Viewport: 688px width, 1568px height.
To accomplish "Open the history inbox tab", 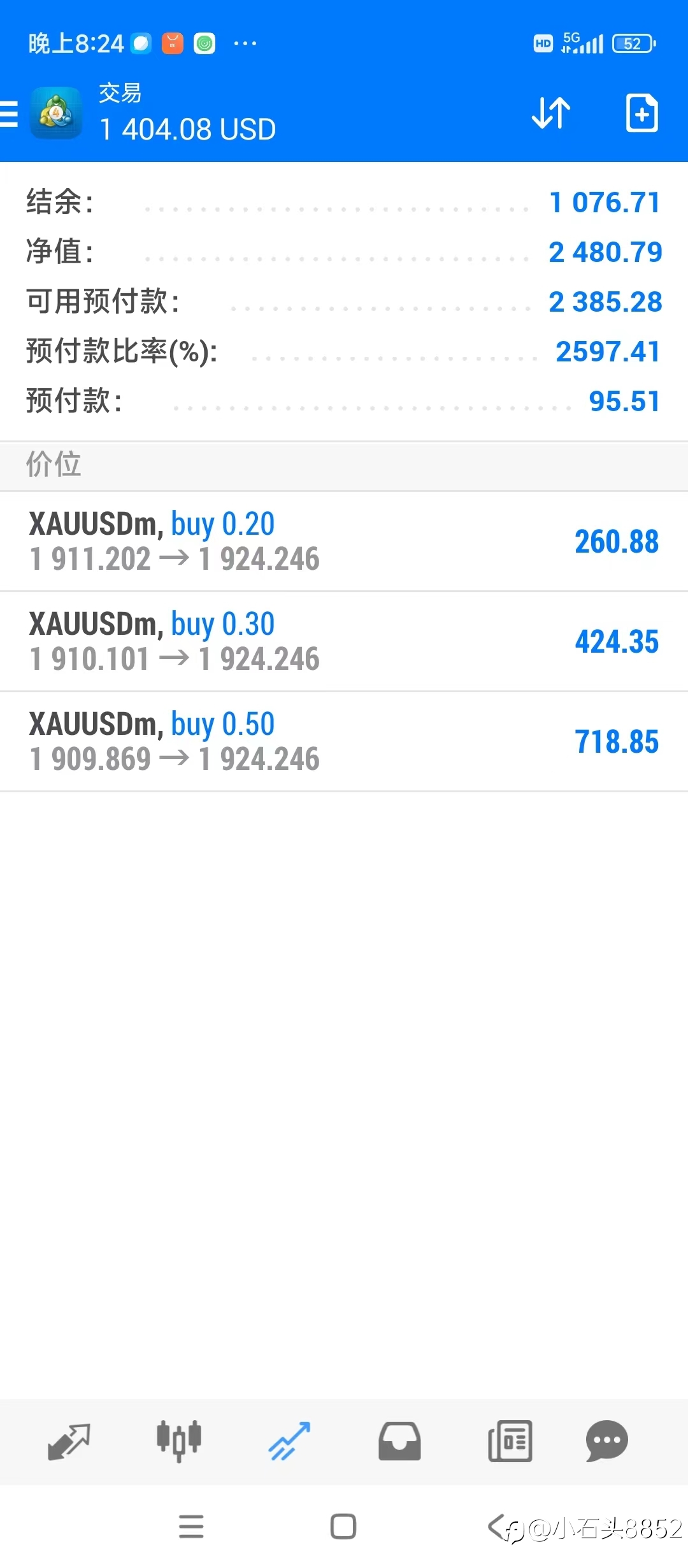I will tap(399, 1441).
